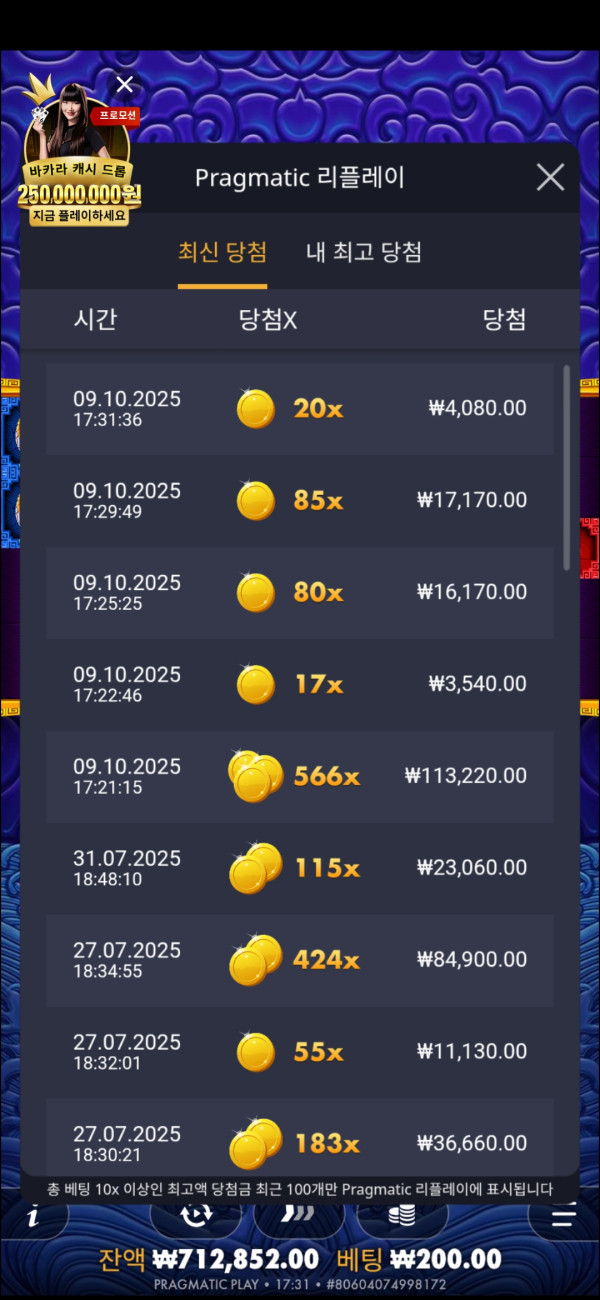The height and width of the screenshot is (1300, 600).
Task: Open the 85x replay at 17:29:49
Action: pos(300,501)
